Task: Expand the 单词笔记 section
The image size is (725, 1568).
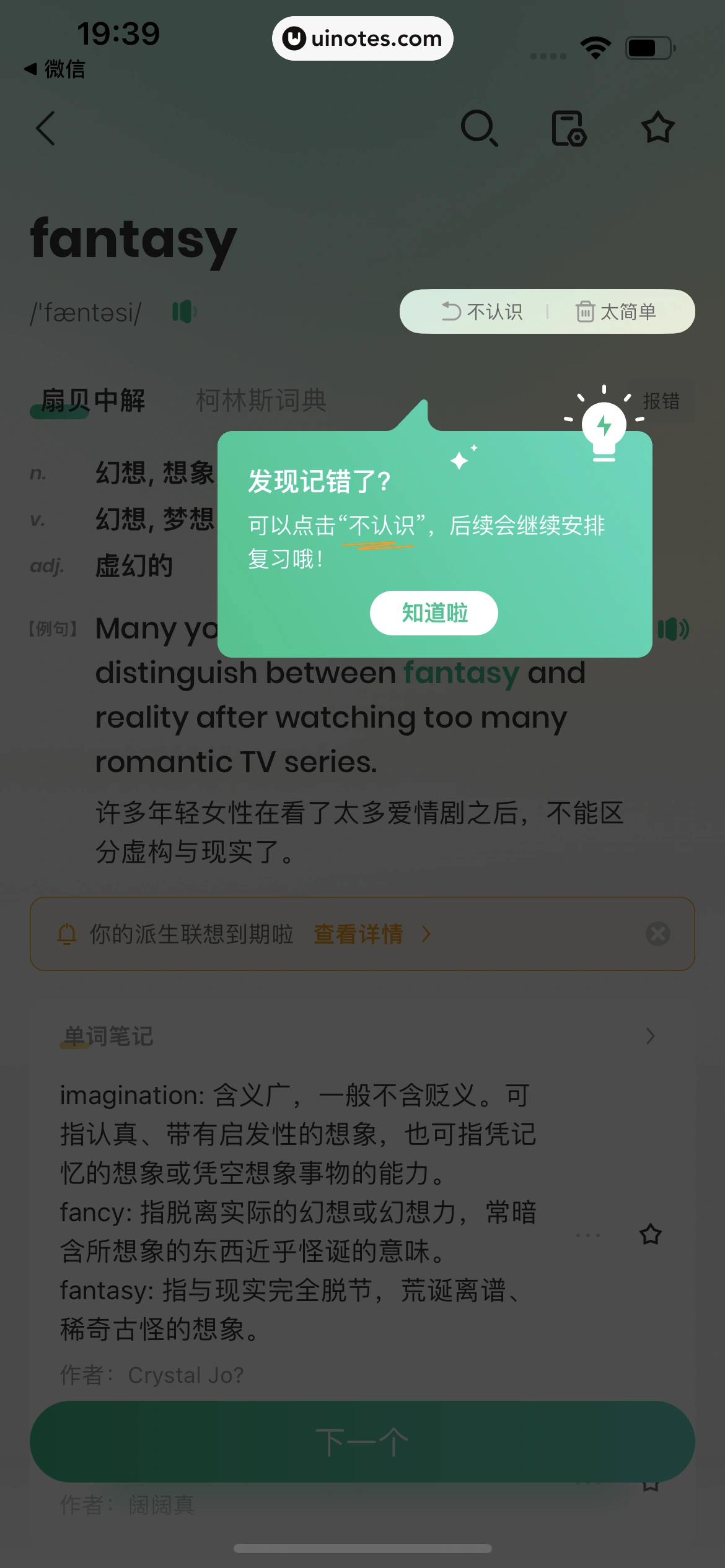Action: [x=649, y=1036]
